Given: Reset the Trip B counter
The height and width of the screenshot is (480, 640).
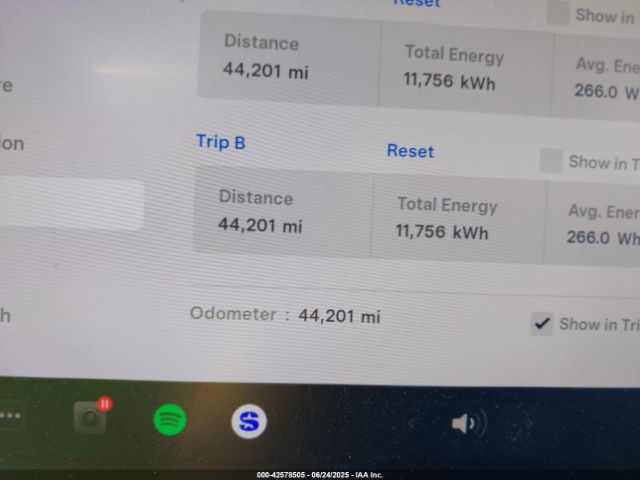Looking at the screenshot, I should (x=410, y=151).
